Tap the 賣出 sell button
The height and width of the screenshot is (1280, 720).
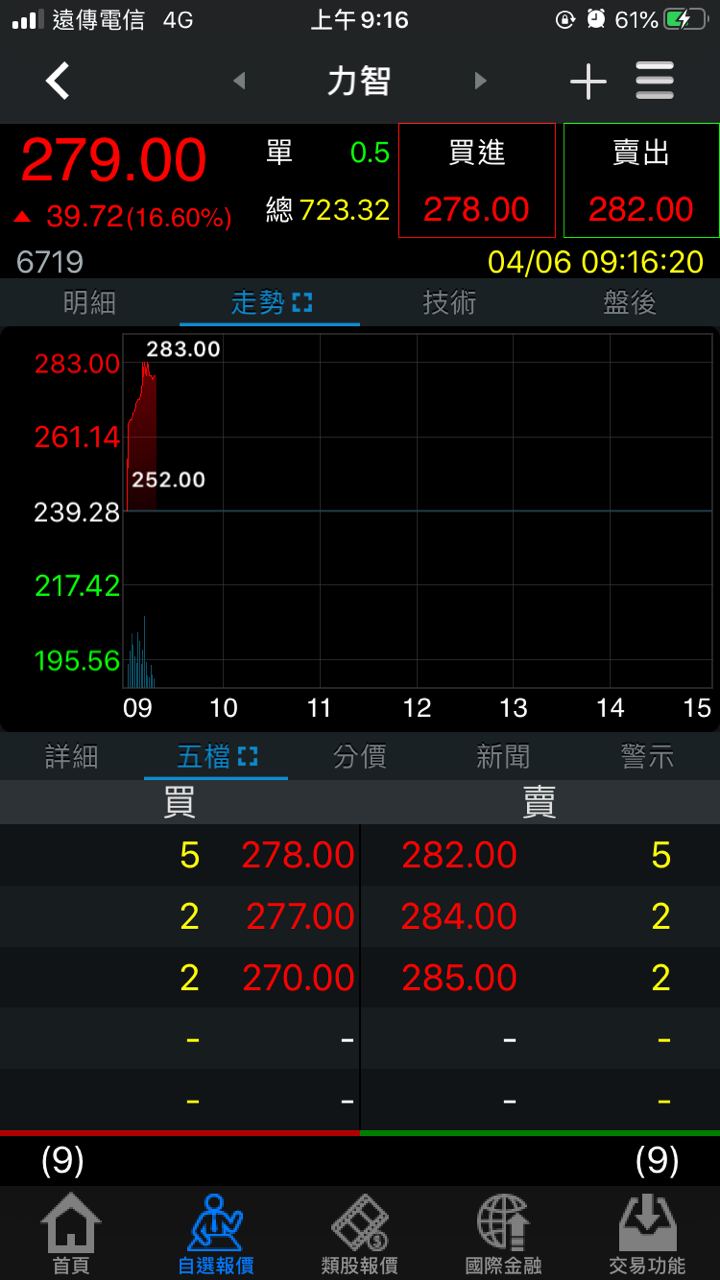click(641, 181)
